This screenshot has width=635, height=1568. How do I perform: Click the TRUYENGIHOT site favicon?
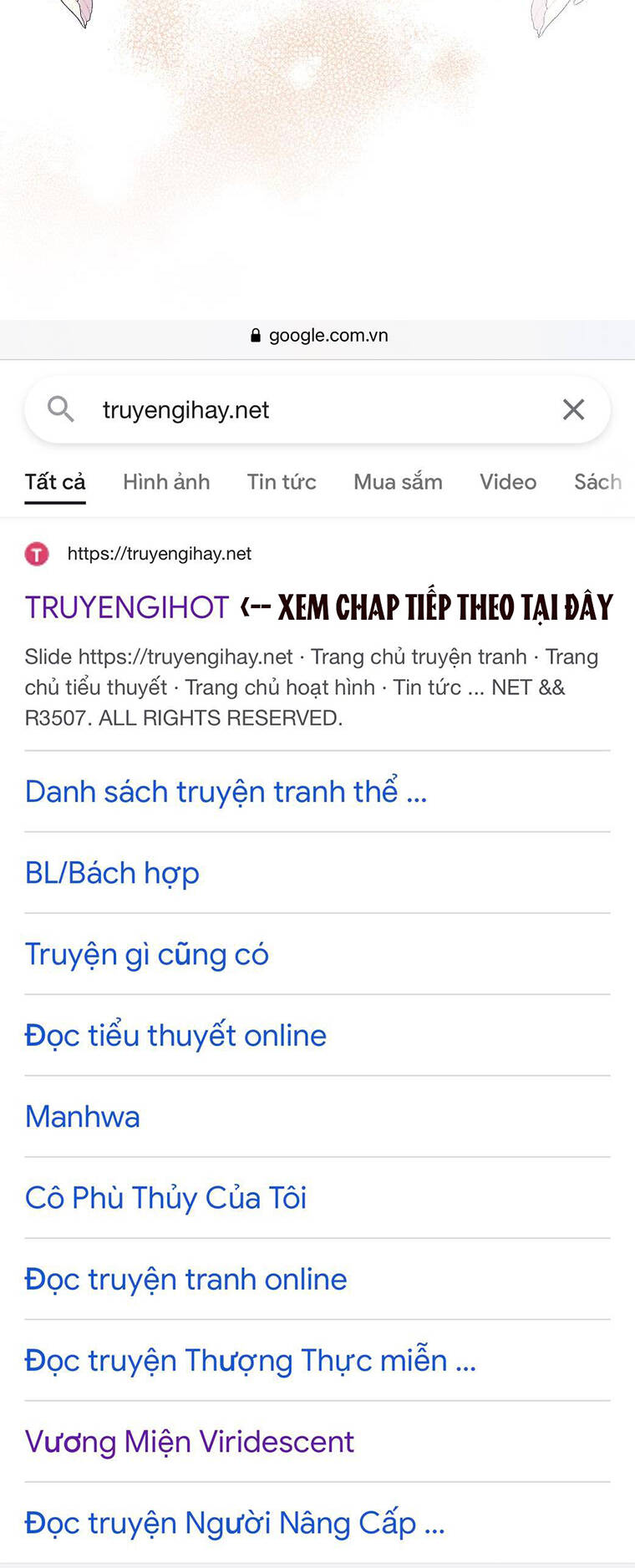click(x=36, y=553)
